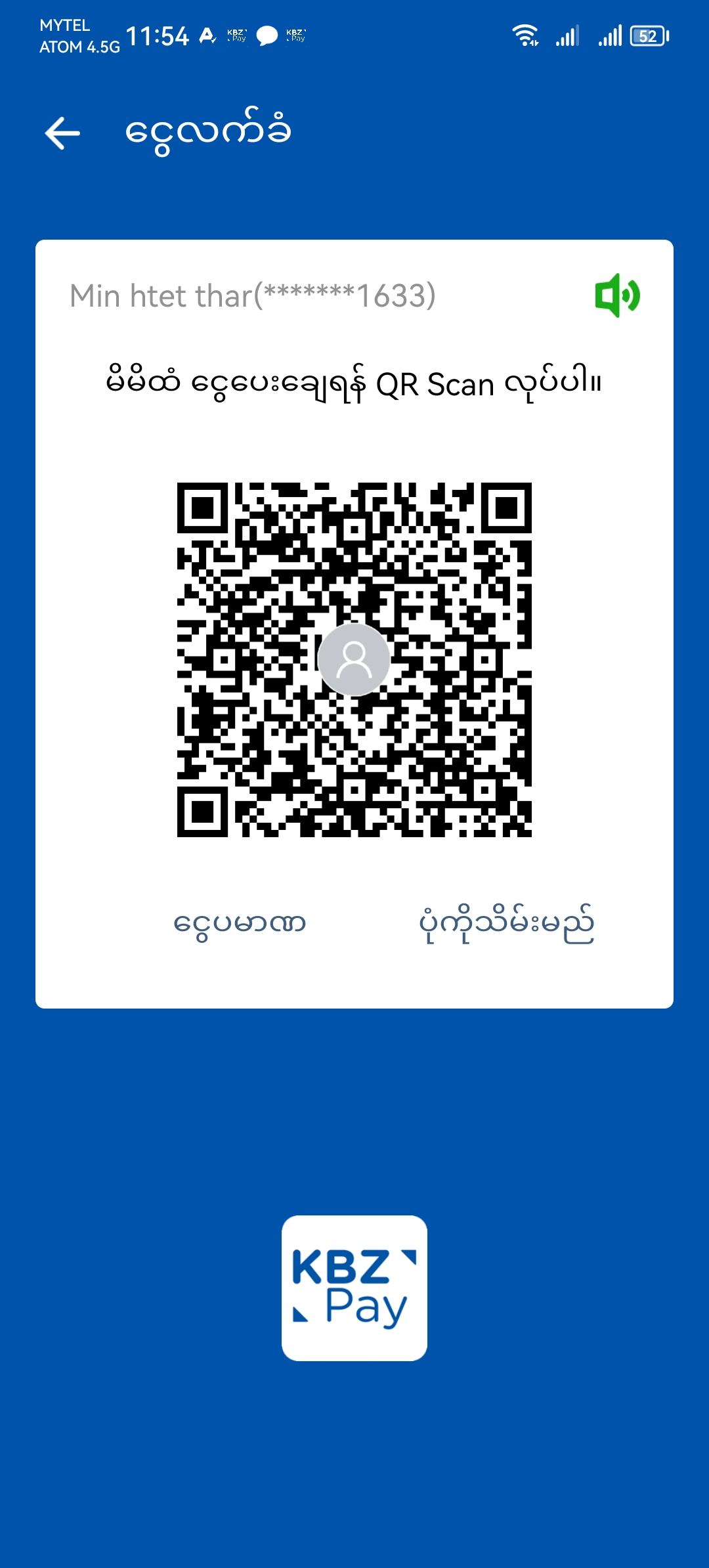Viewport: 709px width, 1568px height.
Task: Toggle the green speaker sound icon
Action: click(617, 295)
